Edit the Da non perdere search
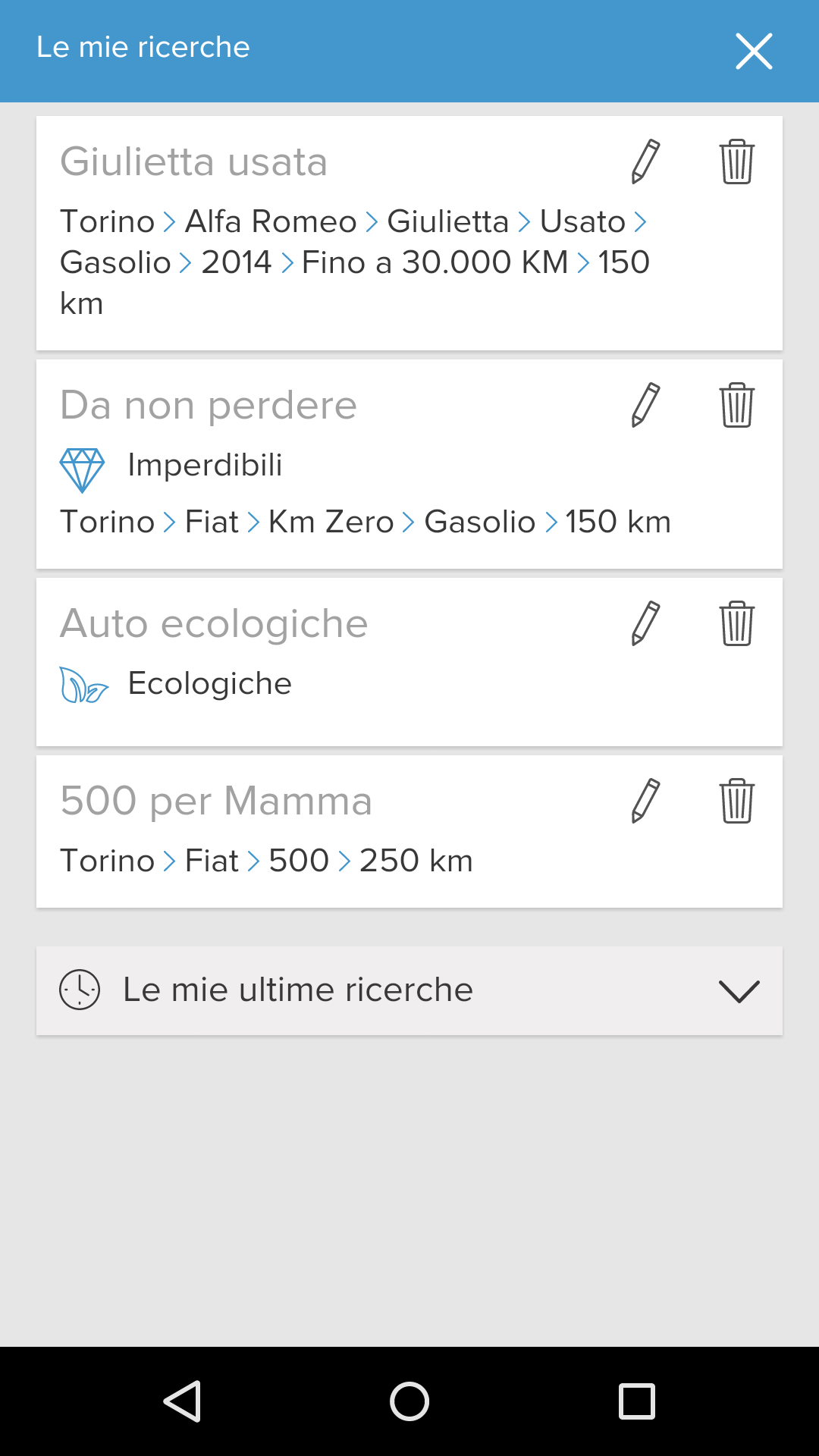Viewport: 819px width, 1456px height. point(646,405)
